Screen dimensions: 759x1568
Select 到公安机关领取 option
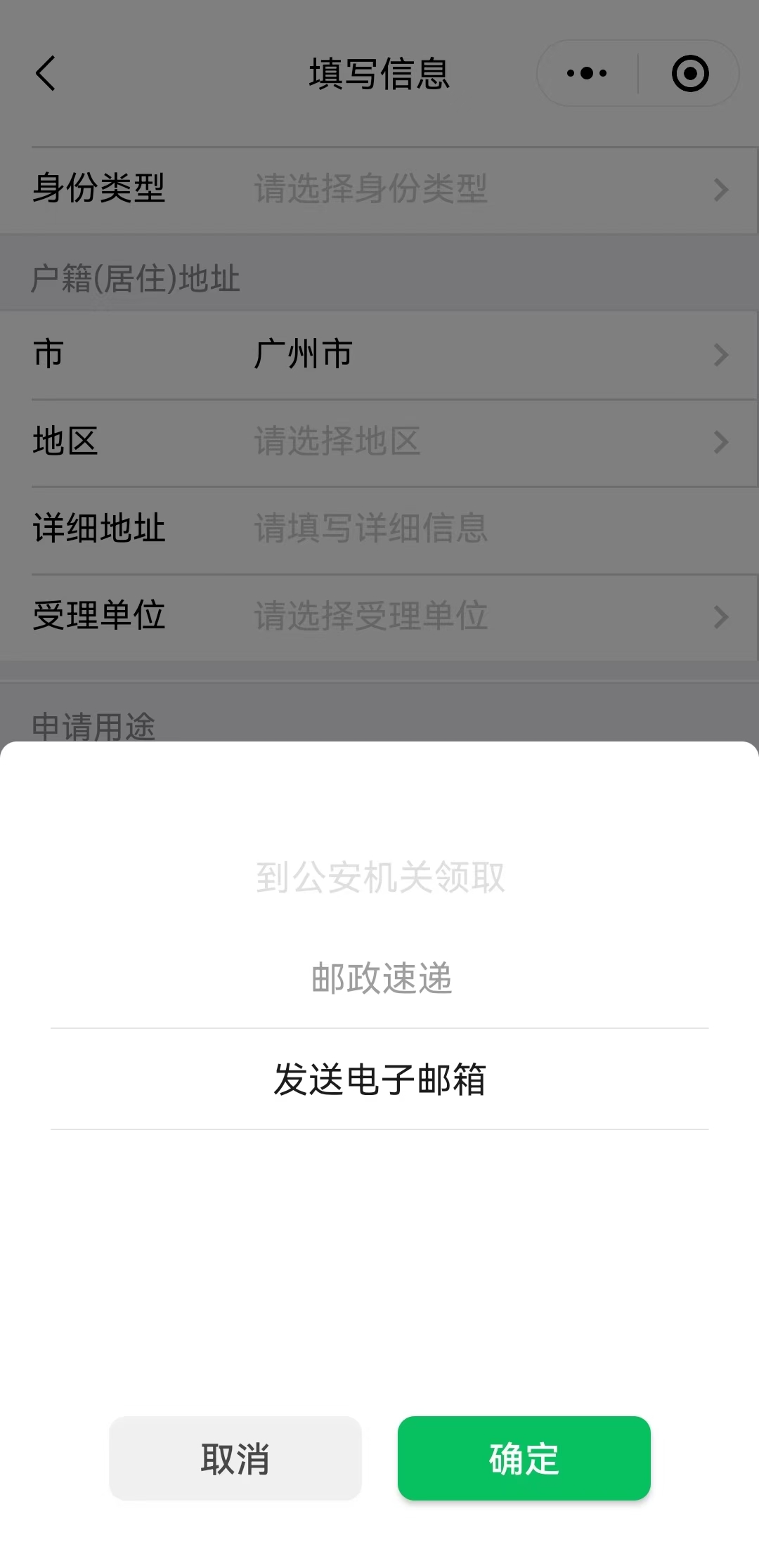pos(380,877)
